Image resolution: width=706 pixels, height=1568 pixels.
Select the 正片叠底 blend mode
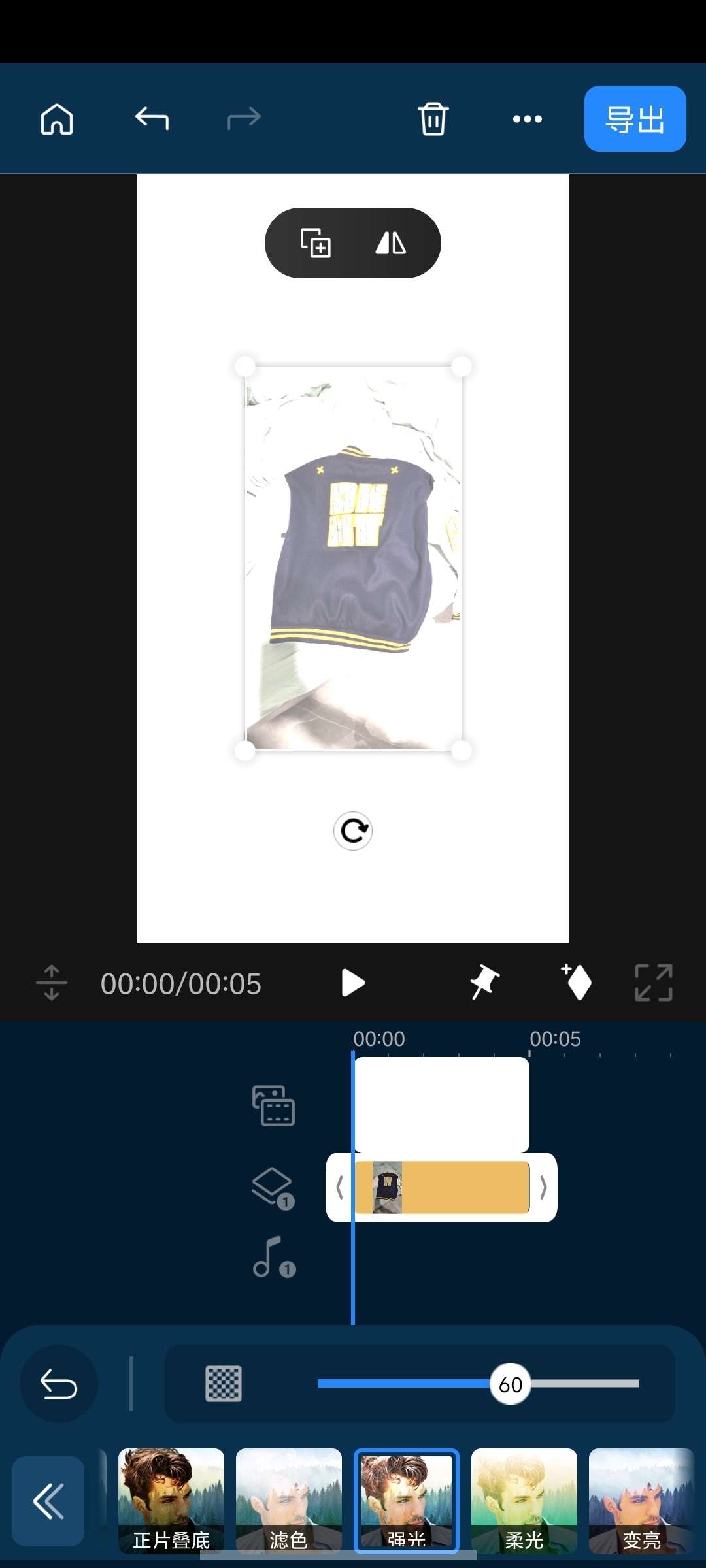point(171,1500)
